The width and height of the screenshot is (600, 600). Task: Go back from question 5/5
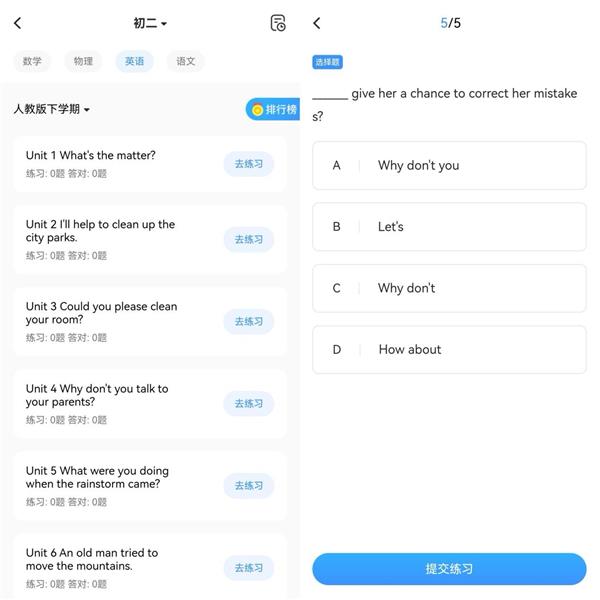click(317, 23)
